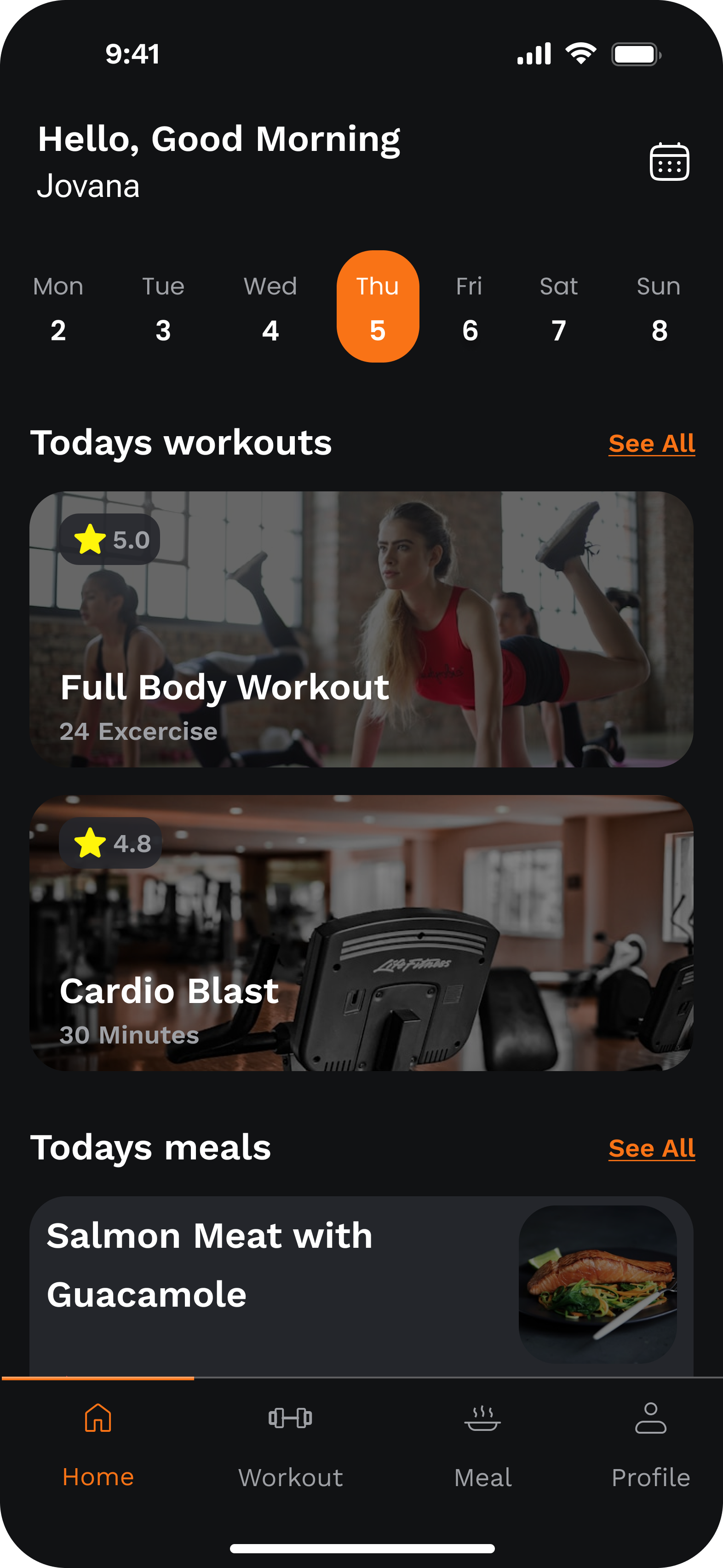Choose Wednesday 4 date
The width and height of the screenshot is (723, 1568).
click(x=270, y=308)
